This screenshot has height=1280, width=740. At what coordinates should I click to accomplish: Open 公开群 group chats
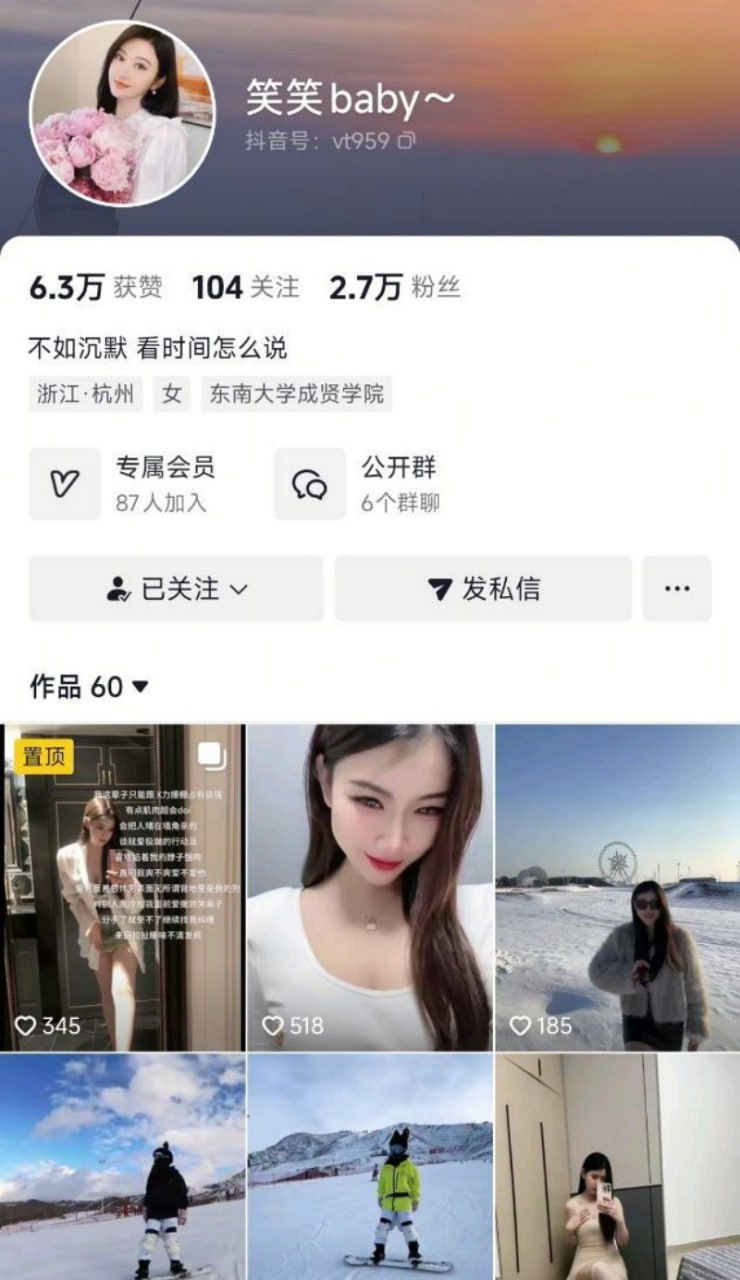(372, 484)
